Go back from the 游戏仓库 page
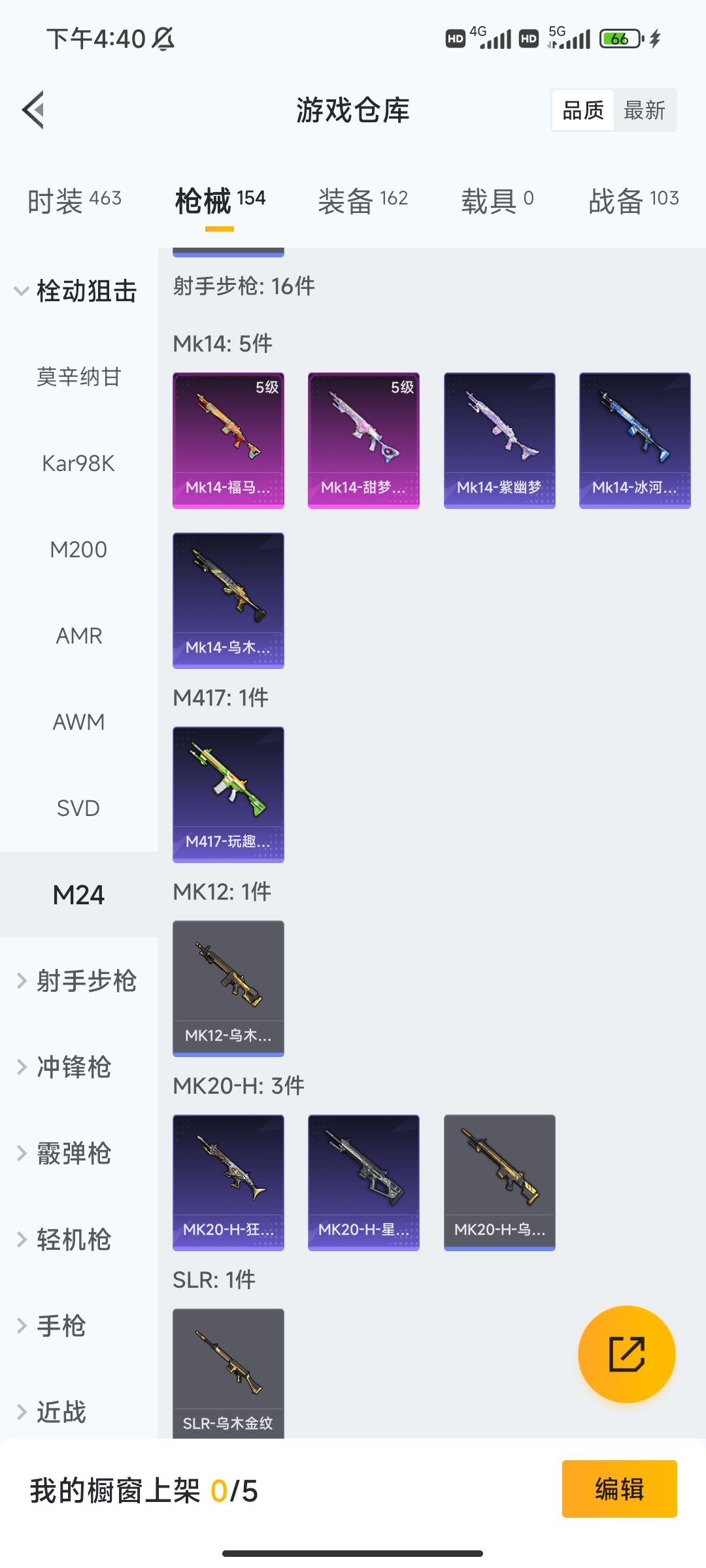This screenshot has height=1568, width=706. (34, 110)
